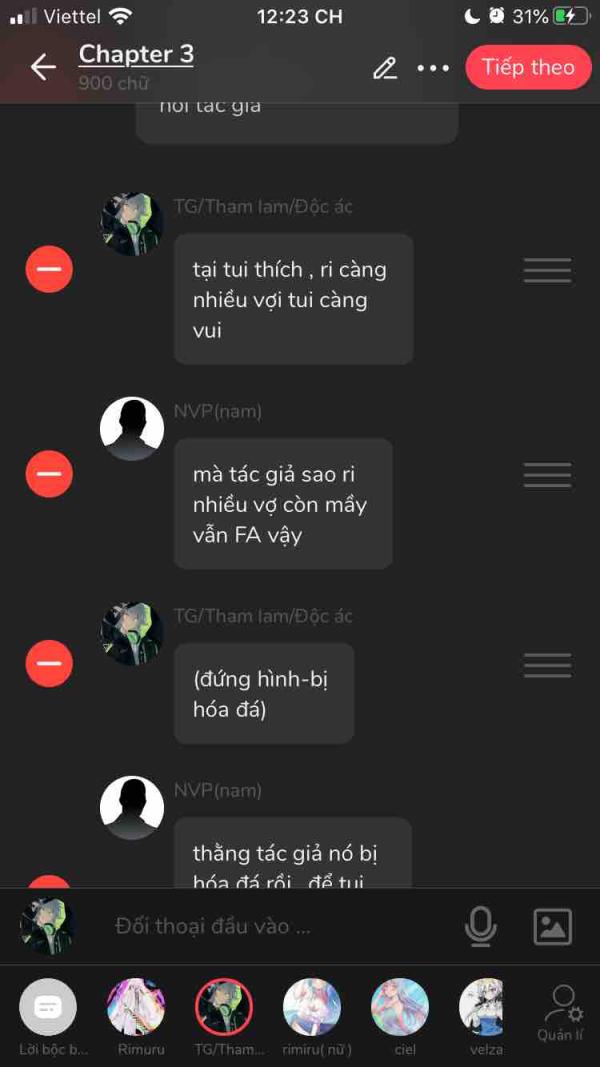Screen dimensions: 600x1067
Task: Open the three-dot overflow menu
Action: (x=433, y=68)
